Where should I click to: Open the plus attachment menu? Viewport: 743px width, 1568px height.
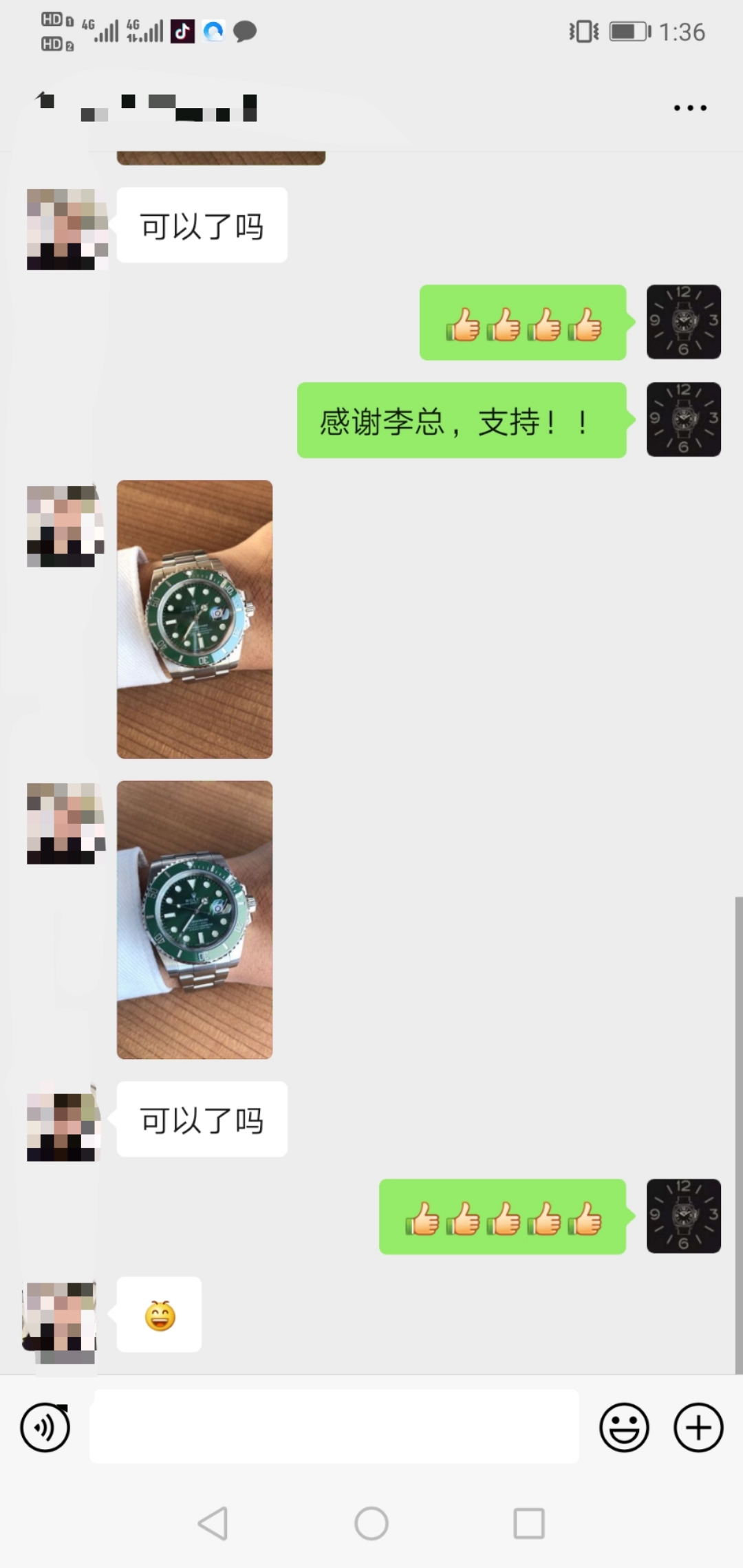[698, 1427]
